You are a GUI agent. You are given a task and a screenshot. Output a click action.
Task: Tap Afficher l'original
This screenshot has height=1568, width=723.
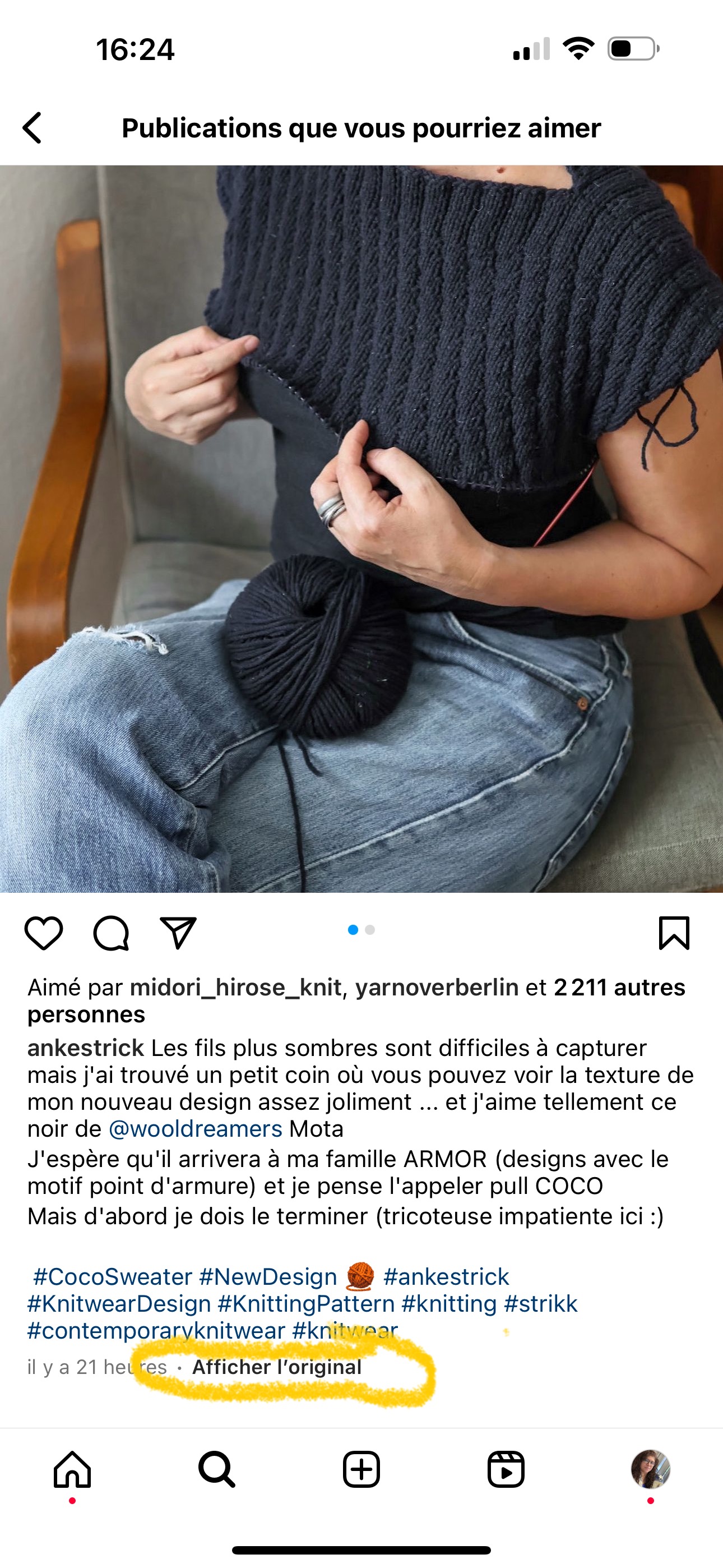point(277,1367)
